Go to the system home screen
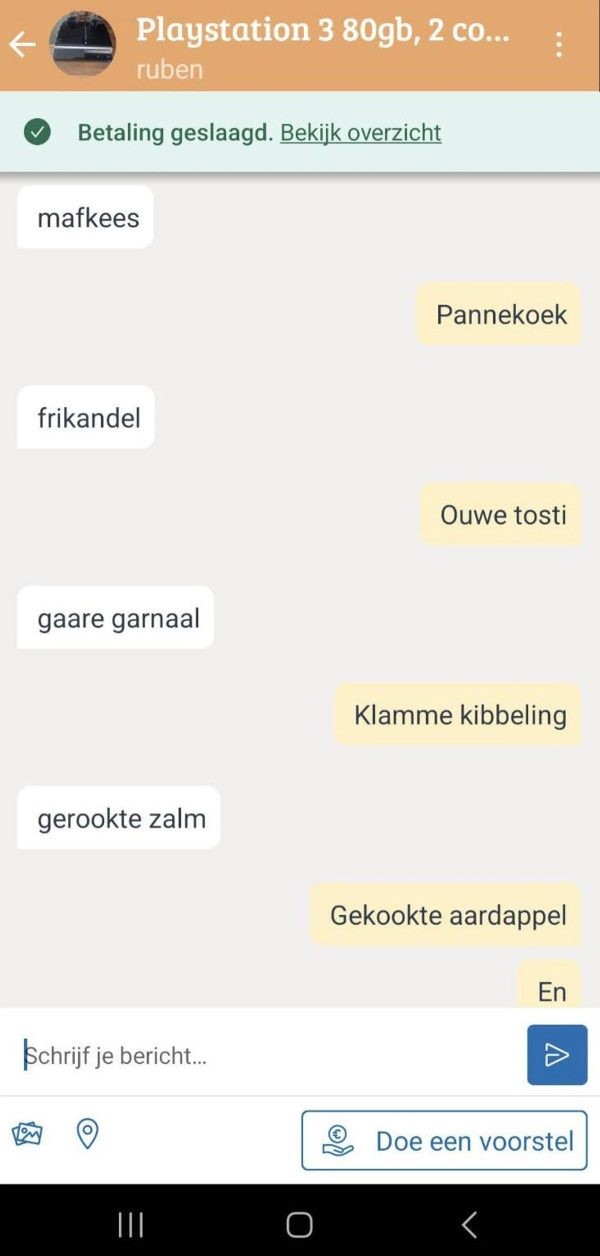Image resolution: width=600 pixels, height=1256 pixels. click(x=299, y=1224)
